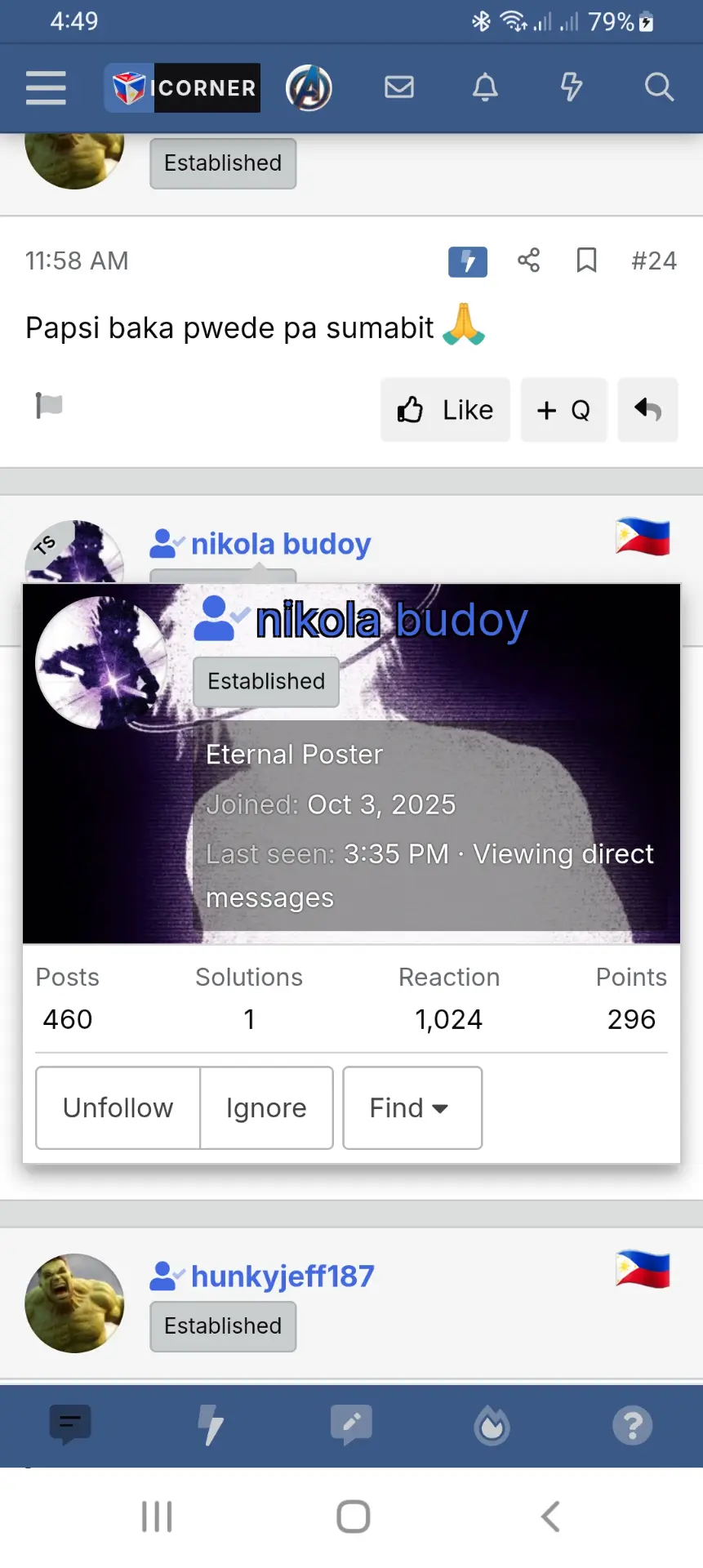Open the Avengers profile avatar menu
Image resolution: width=703 pixels, height=1568 pixels.
pyautogui.click(x=309, y=87)
